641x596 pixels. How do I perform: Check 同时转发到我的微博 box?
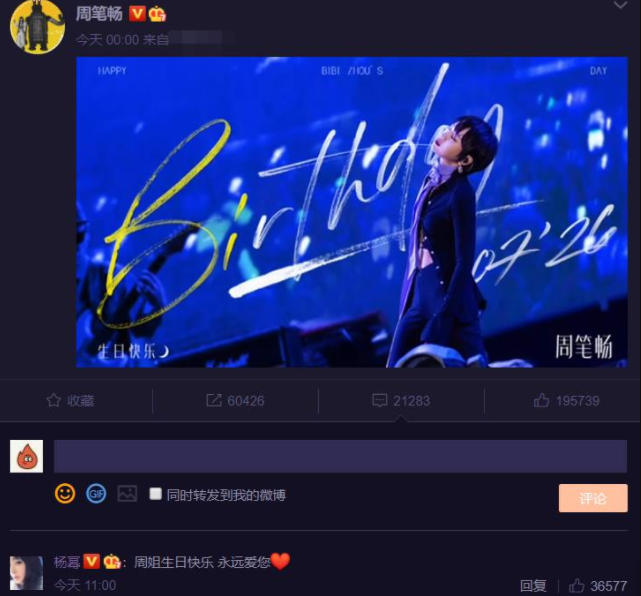tap(155, 494)
